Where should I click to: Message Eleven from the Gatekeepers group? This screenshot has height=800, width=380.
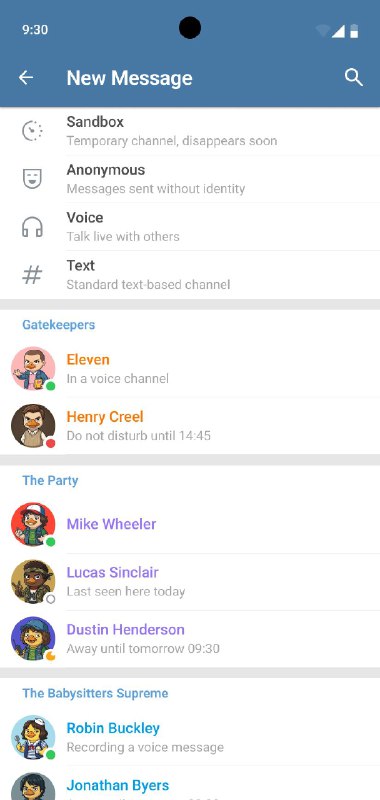coord(190,368)
